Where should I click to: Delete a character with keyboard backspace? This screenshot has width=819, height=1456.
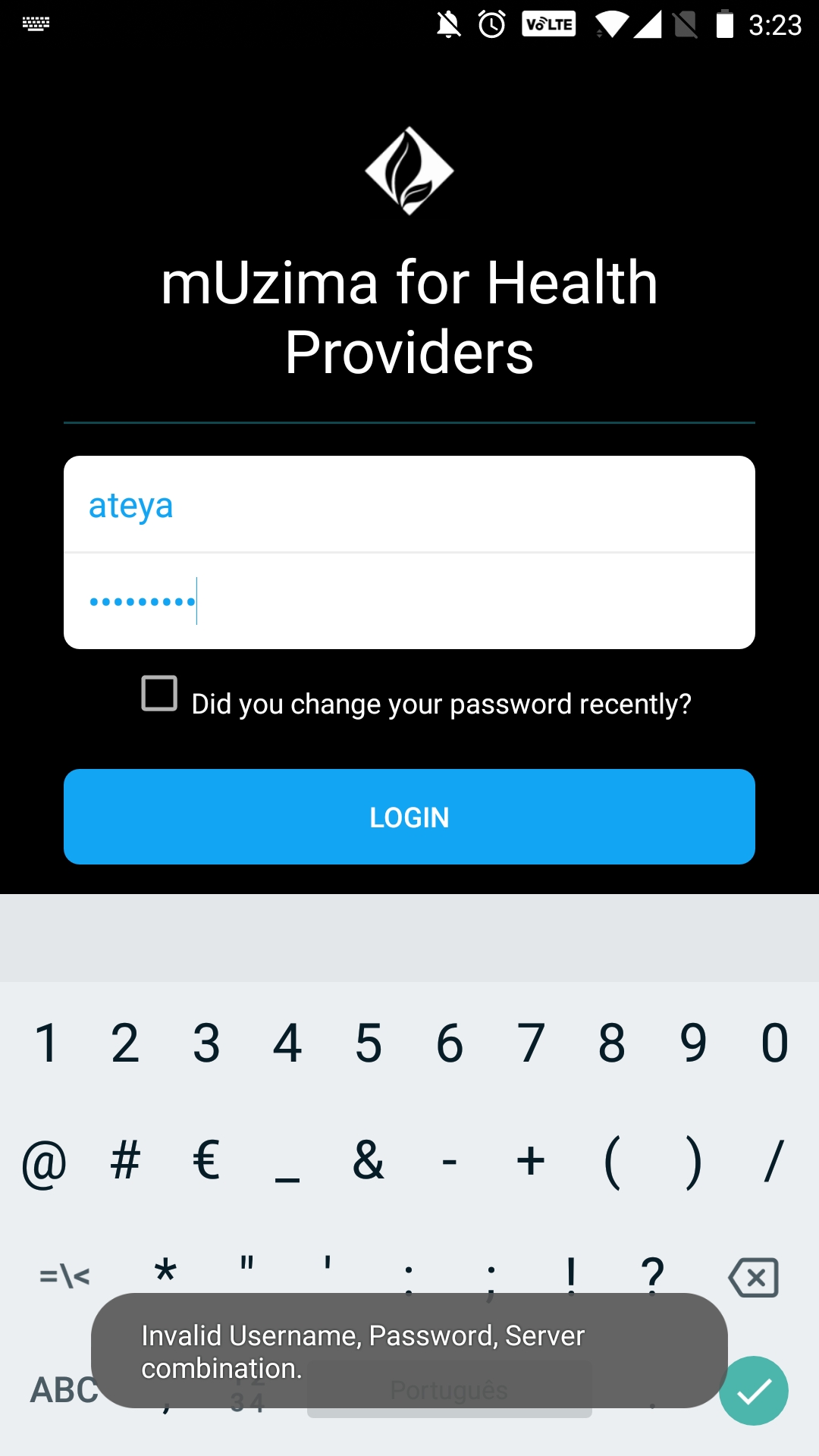[x=753, y=1278]
